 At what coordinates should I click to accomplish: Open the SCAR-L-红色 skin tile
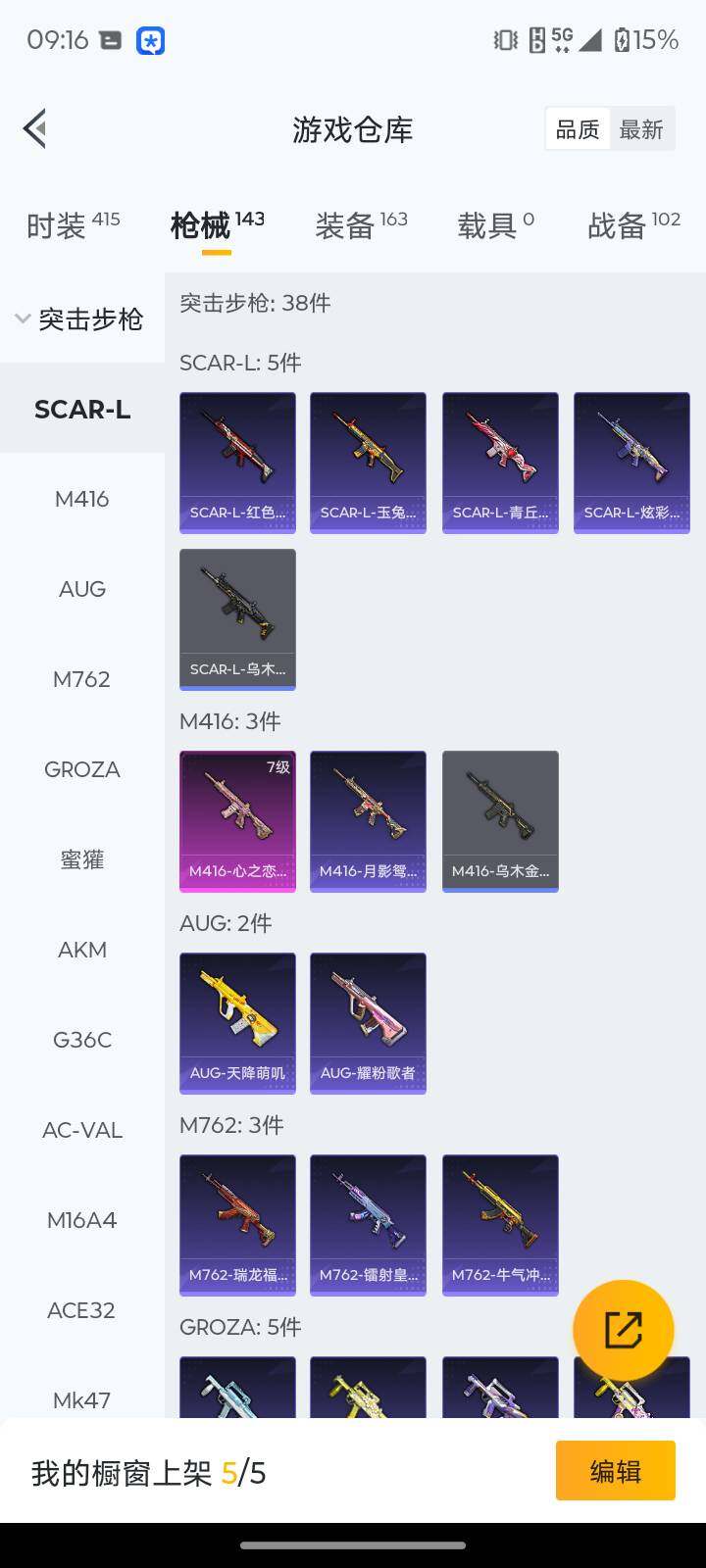coord(237,463)
